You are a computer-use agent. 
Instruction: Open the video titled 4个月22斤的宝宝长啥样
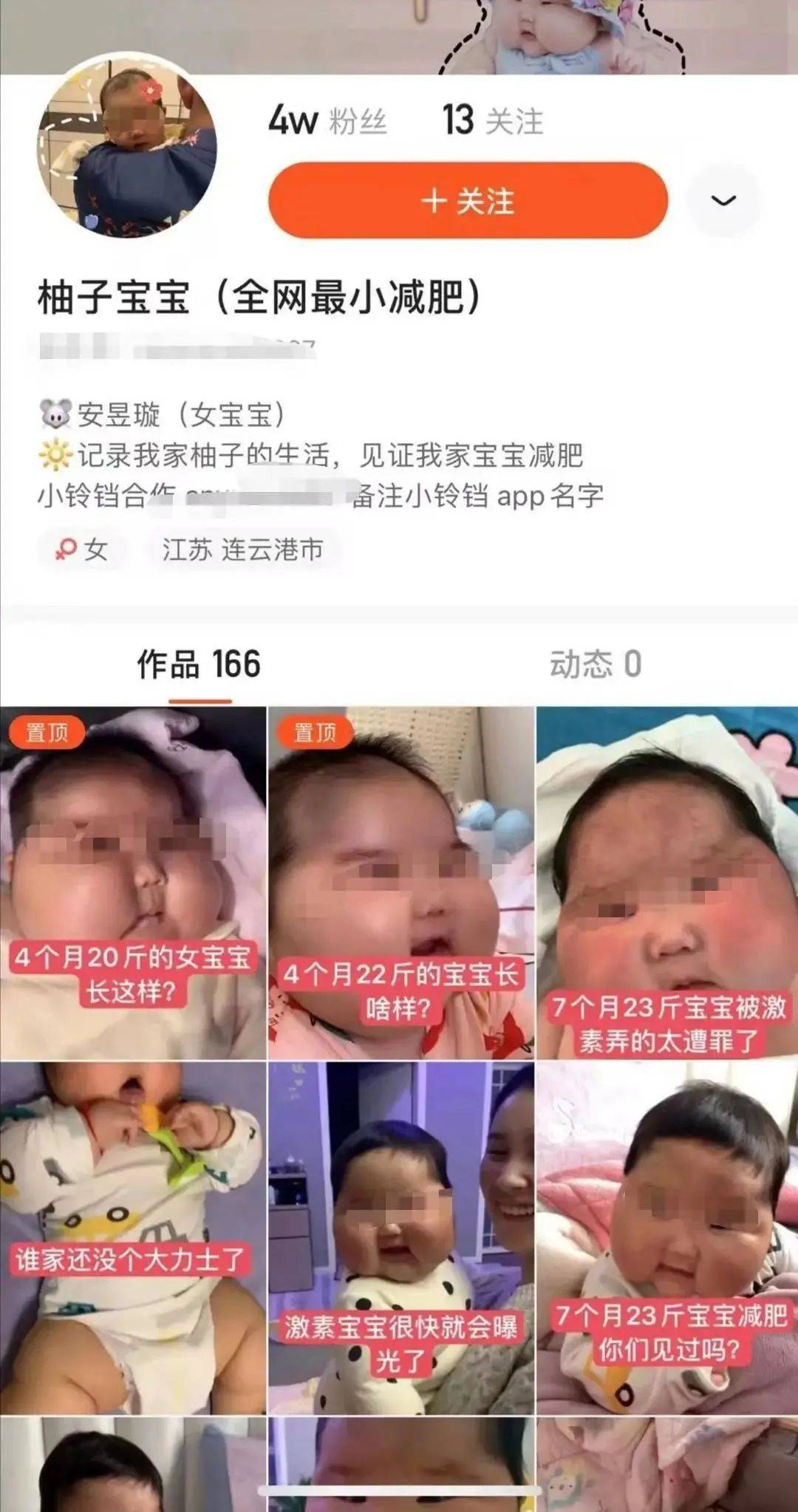pyautogui.click(x=400, y=883)
